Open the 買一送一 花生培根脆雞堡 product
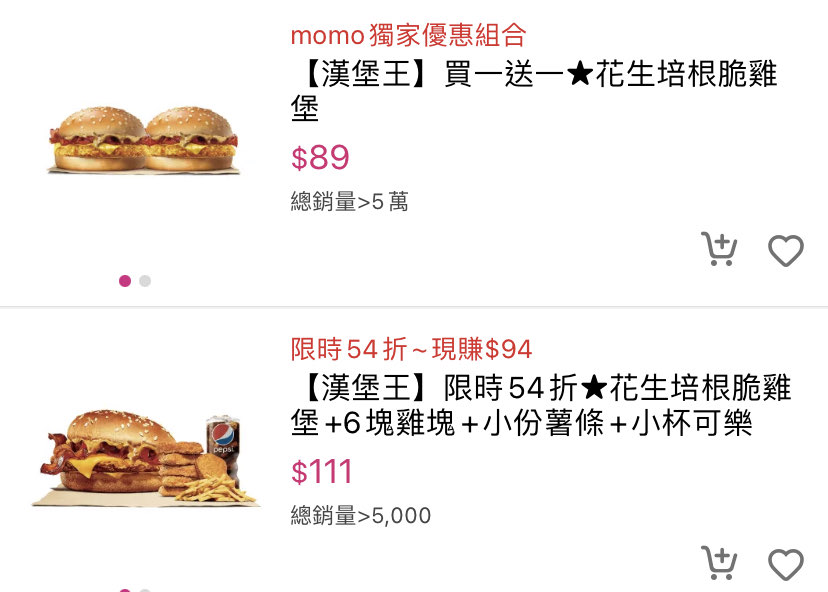 tap(533, 91)
